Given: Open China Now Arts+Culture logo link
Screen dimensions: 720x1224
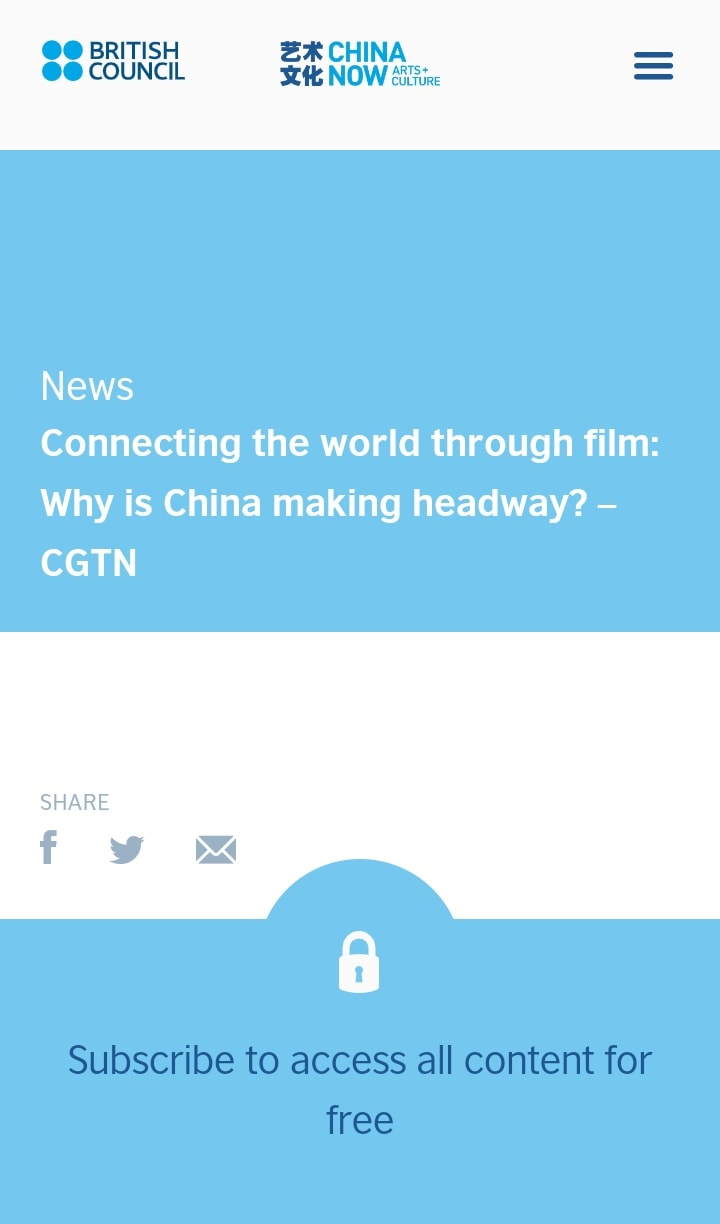Looking at the screenshot, I should [360, 64].
